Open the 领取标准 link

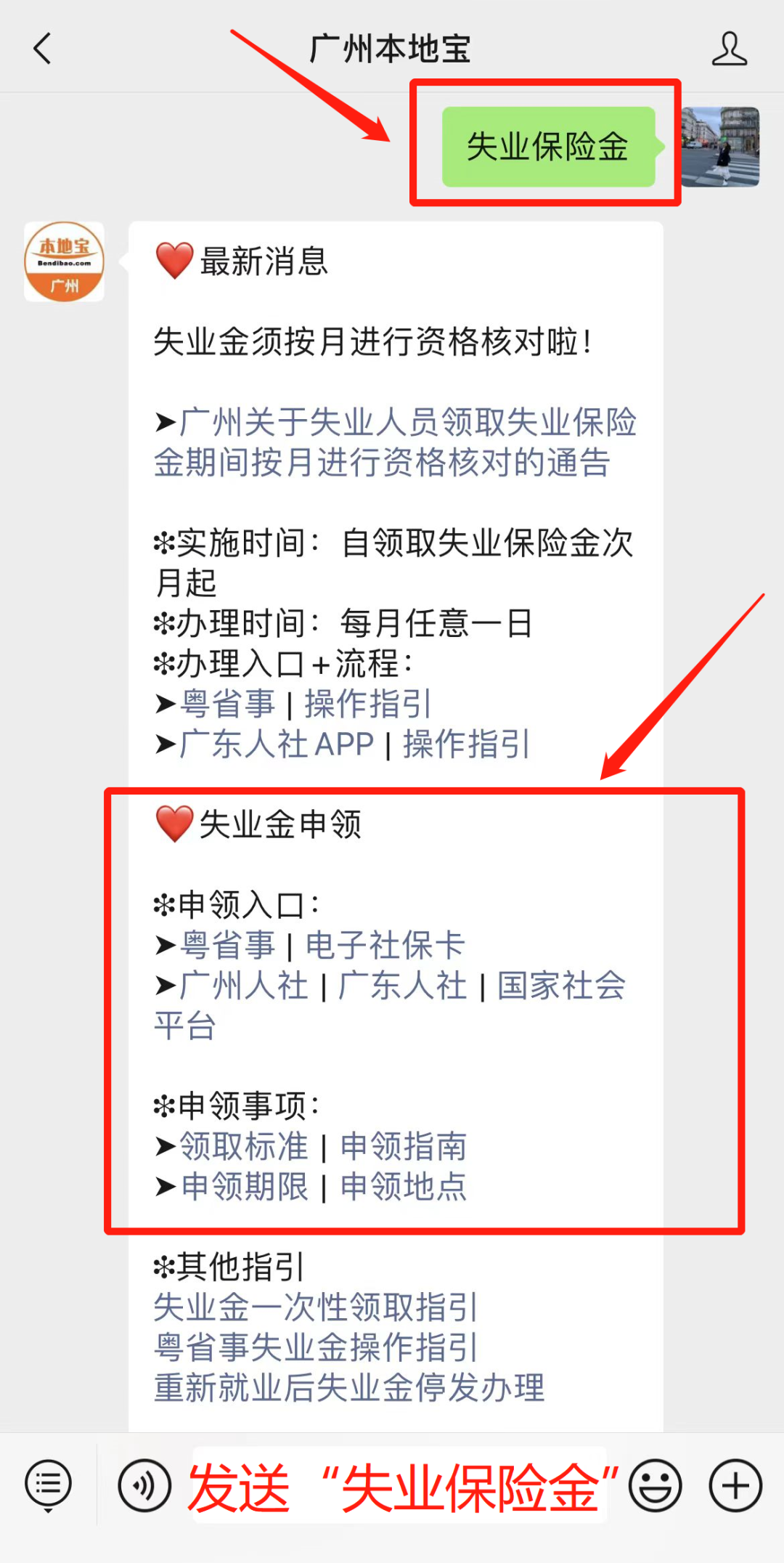pyautogui.click(x=244, y=1146)
